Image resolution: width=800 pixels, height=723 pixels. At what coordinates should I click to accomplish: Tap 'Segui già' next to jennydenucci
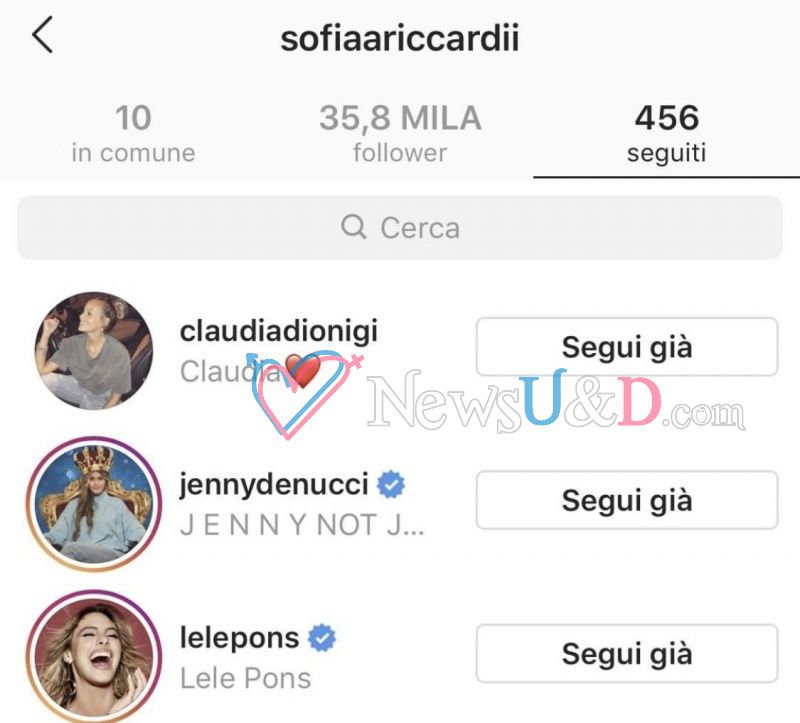[627, 500]
